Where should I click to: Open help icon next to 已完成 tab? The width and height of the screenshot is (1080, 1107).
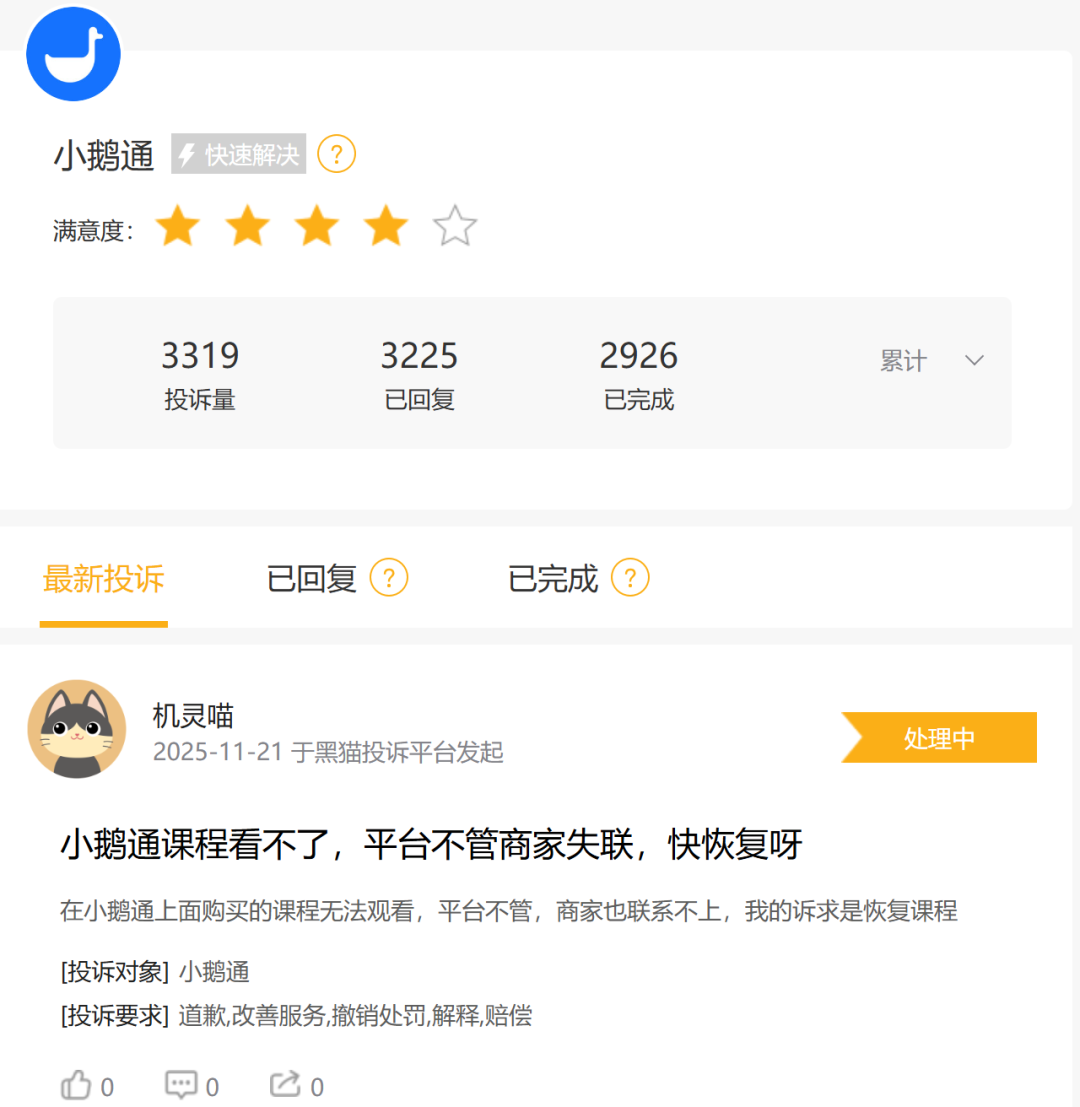(630, 578)
